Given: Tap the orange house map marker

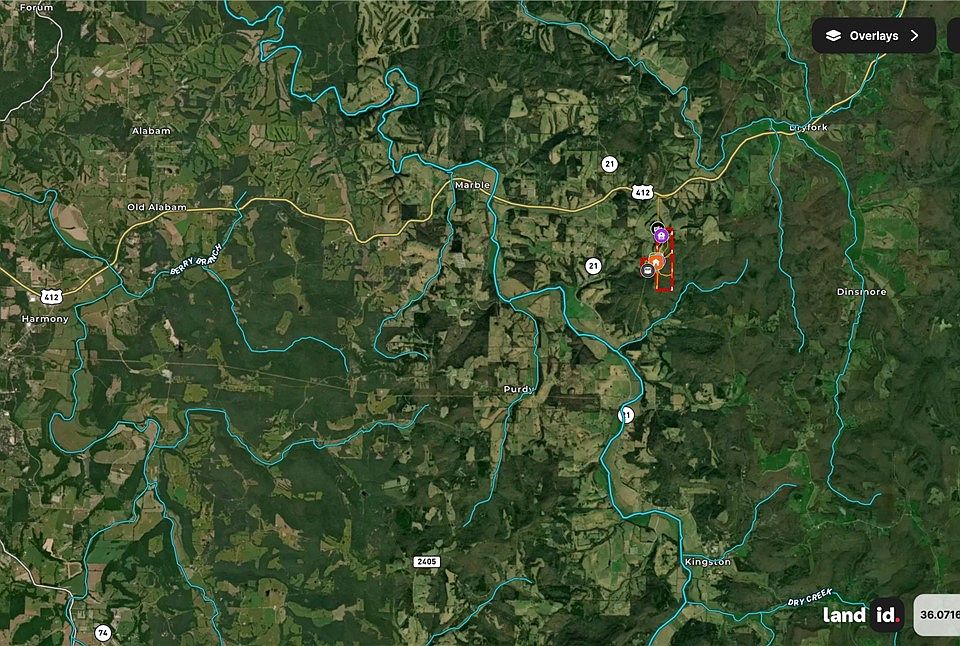Looking at the screenshot, I should [656, 262].
